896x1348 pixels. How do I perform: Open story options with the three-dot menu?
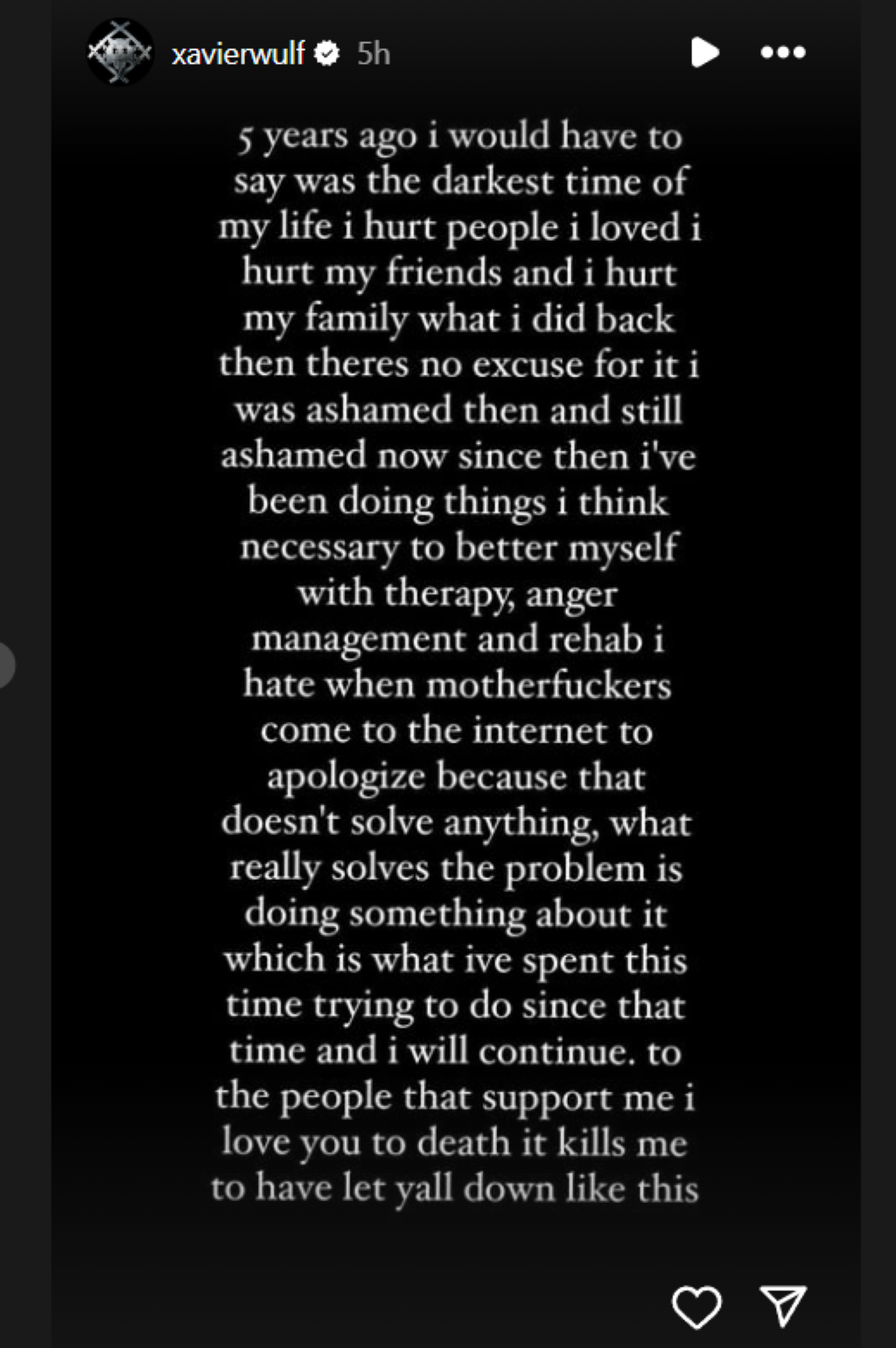(x=781, y=53)
